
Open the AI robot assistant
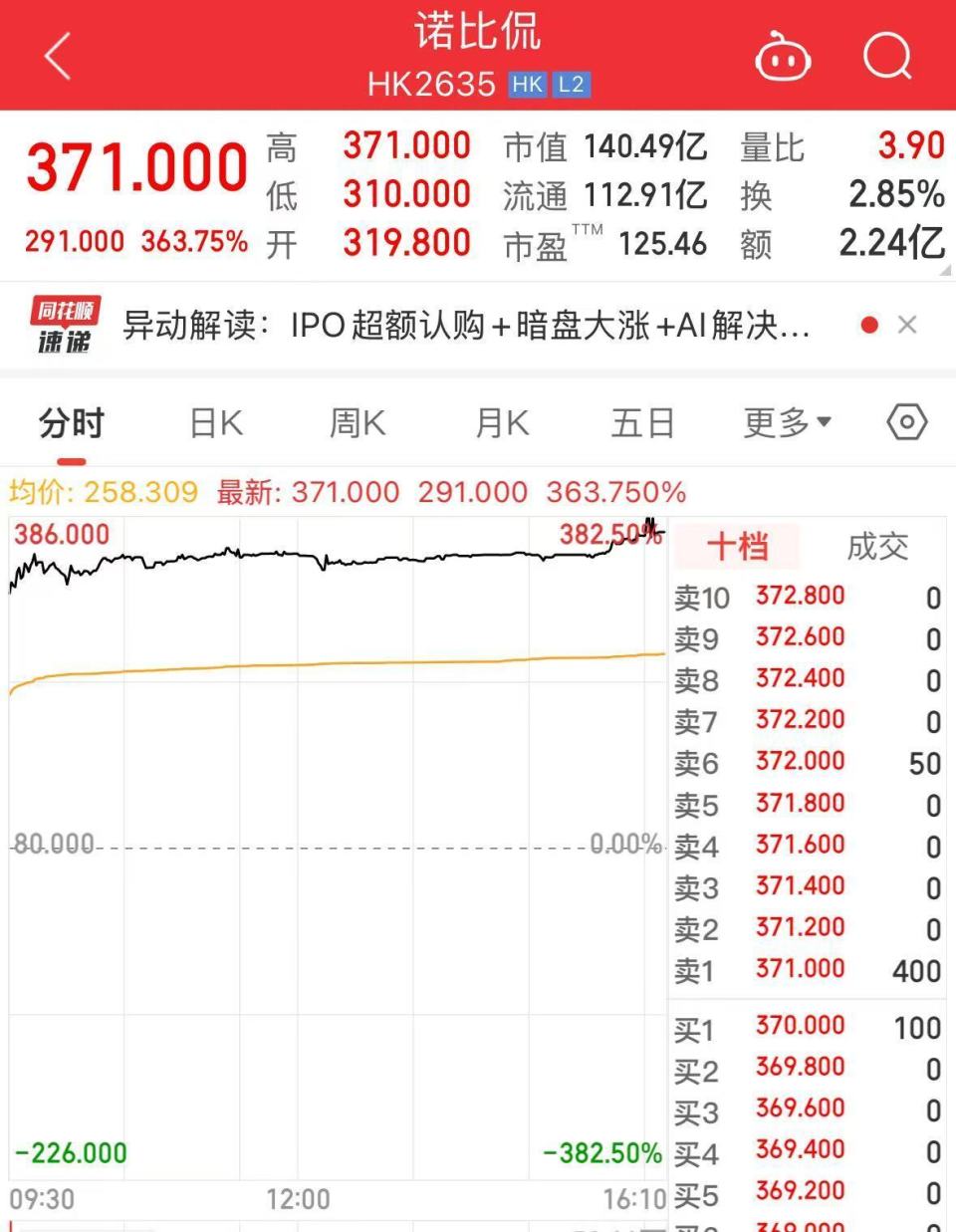click(x=783, y=57)
